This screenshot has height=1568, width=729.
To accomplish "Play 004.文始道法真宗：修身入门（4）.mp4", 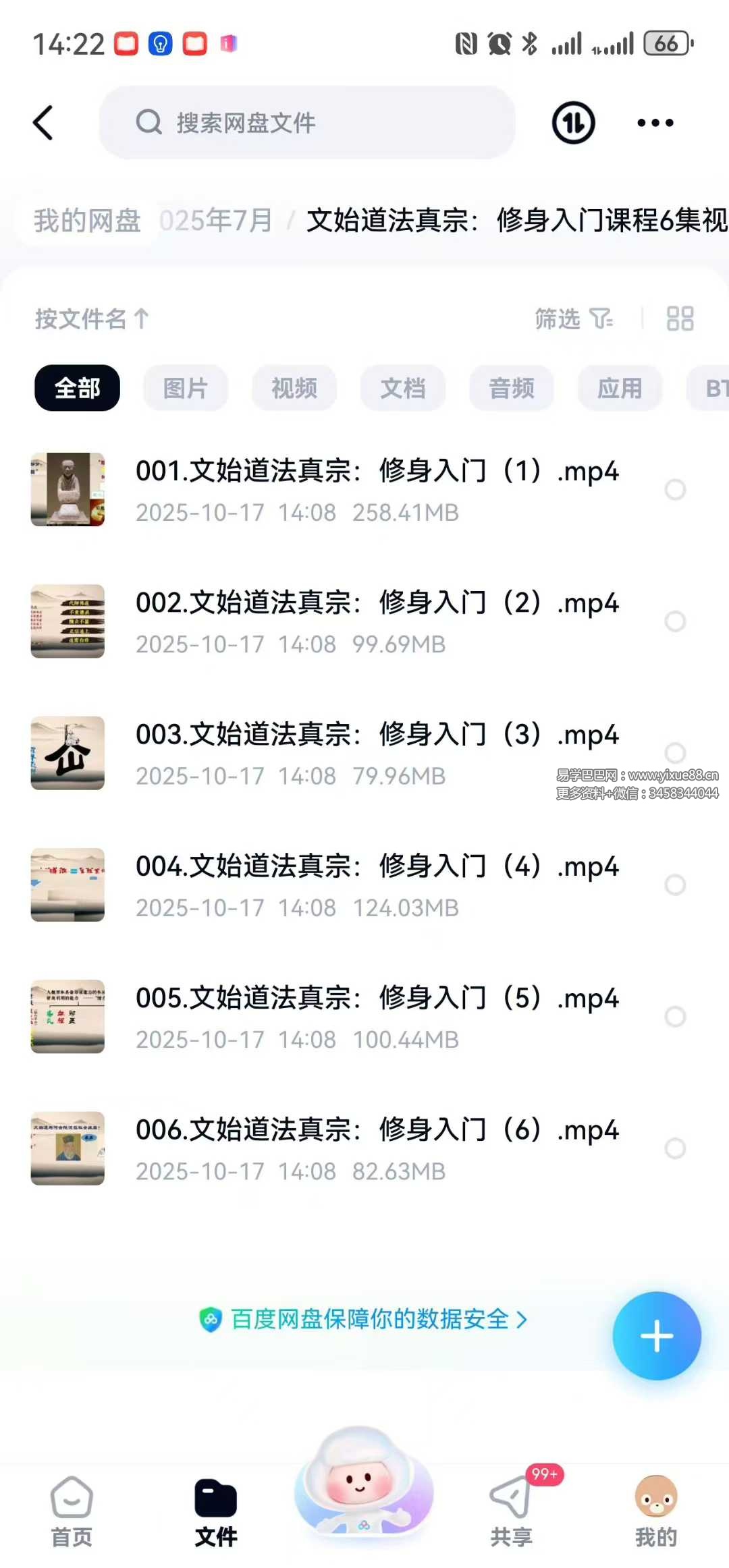I will click(x=377, y=866).
